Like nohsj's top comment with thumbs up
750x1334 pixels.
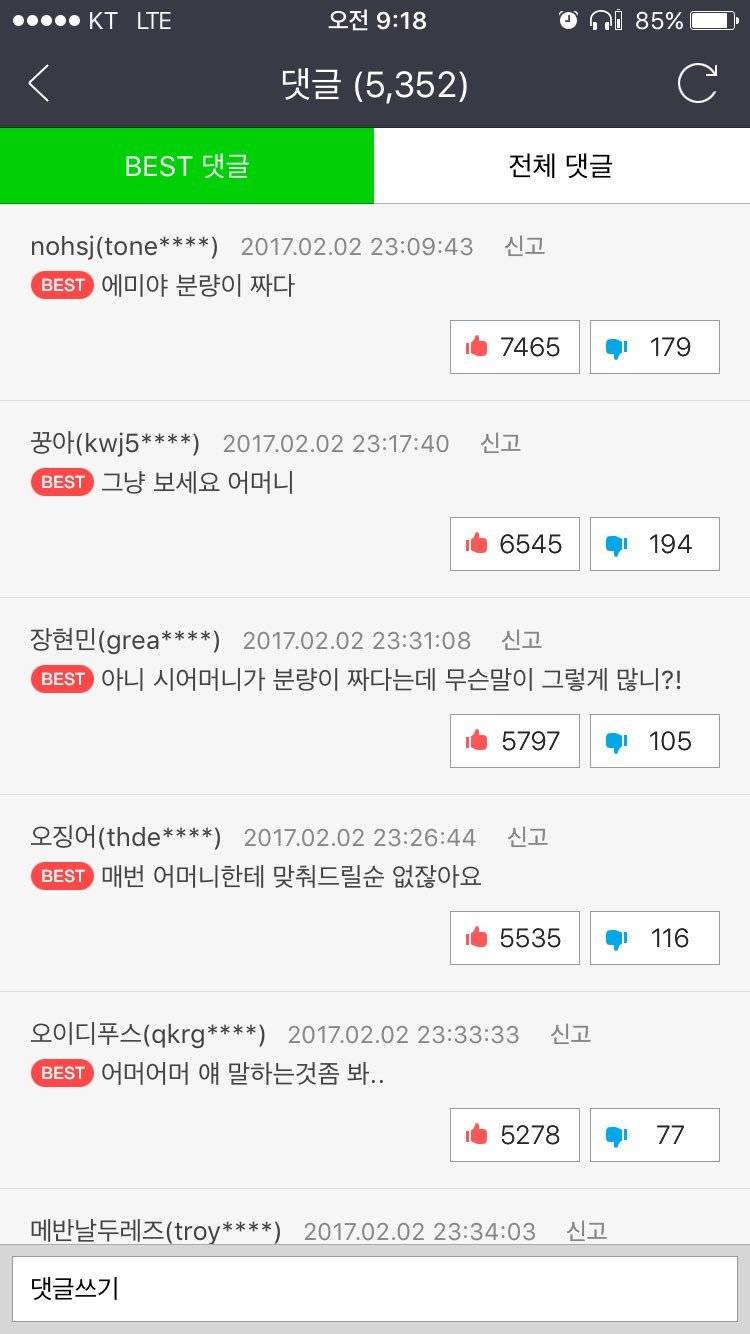(514, 347)
